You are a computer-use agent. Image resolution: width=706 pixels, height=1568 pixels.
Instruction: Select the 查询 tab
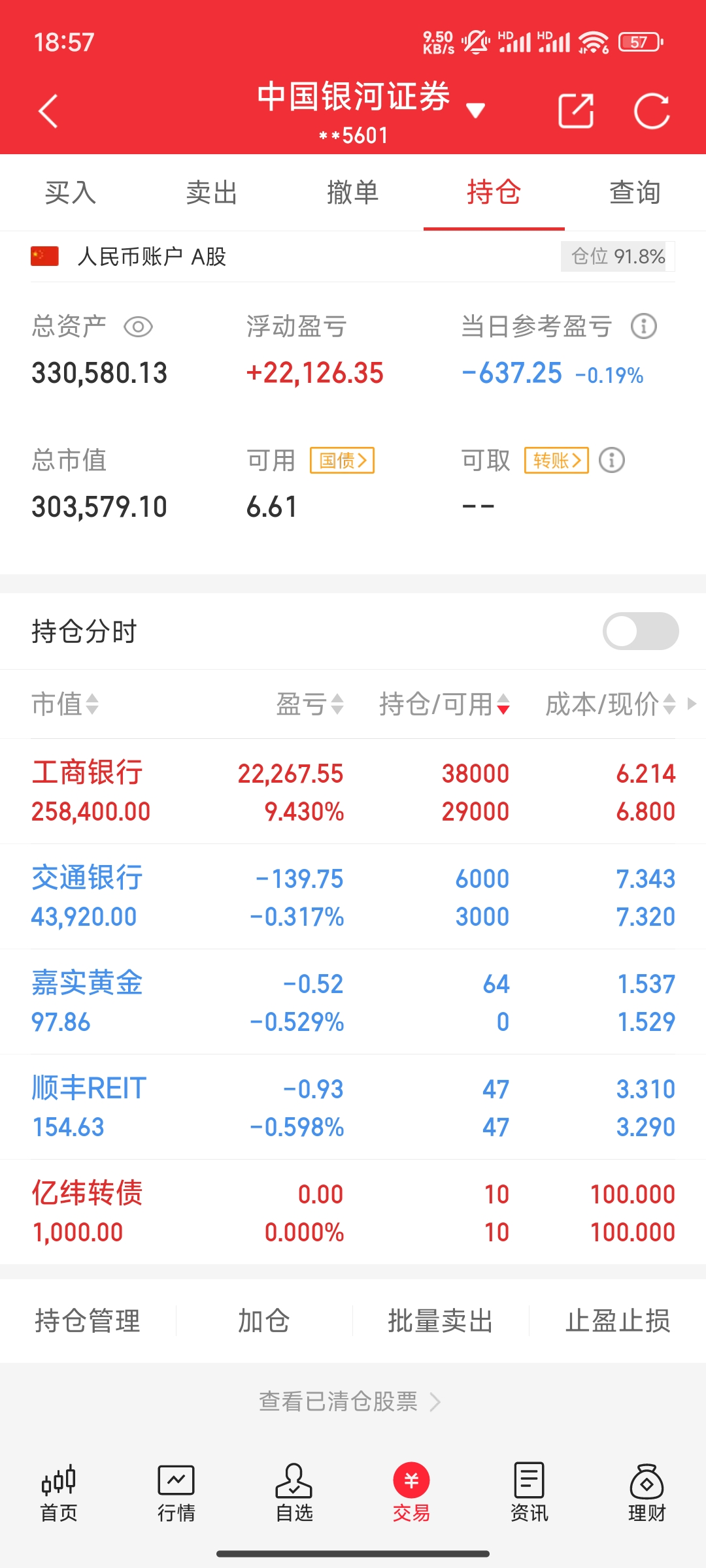click(x=635, y=193)
